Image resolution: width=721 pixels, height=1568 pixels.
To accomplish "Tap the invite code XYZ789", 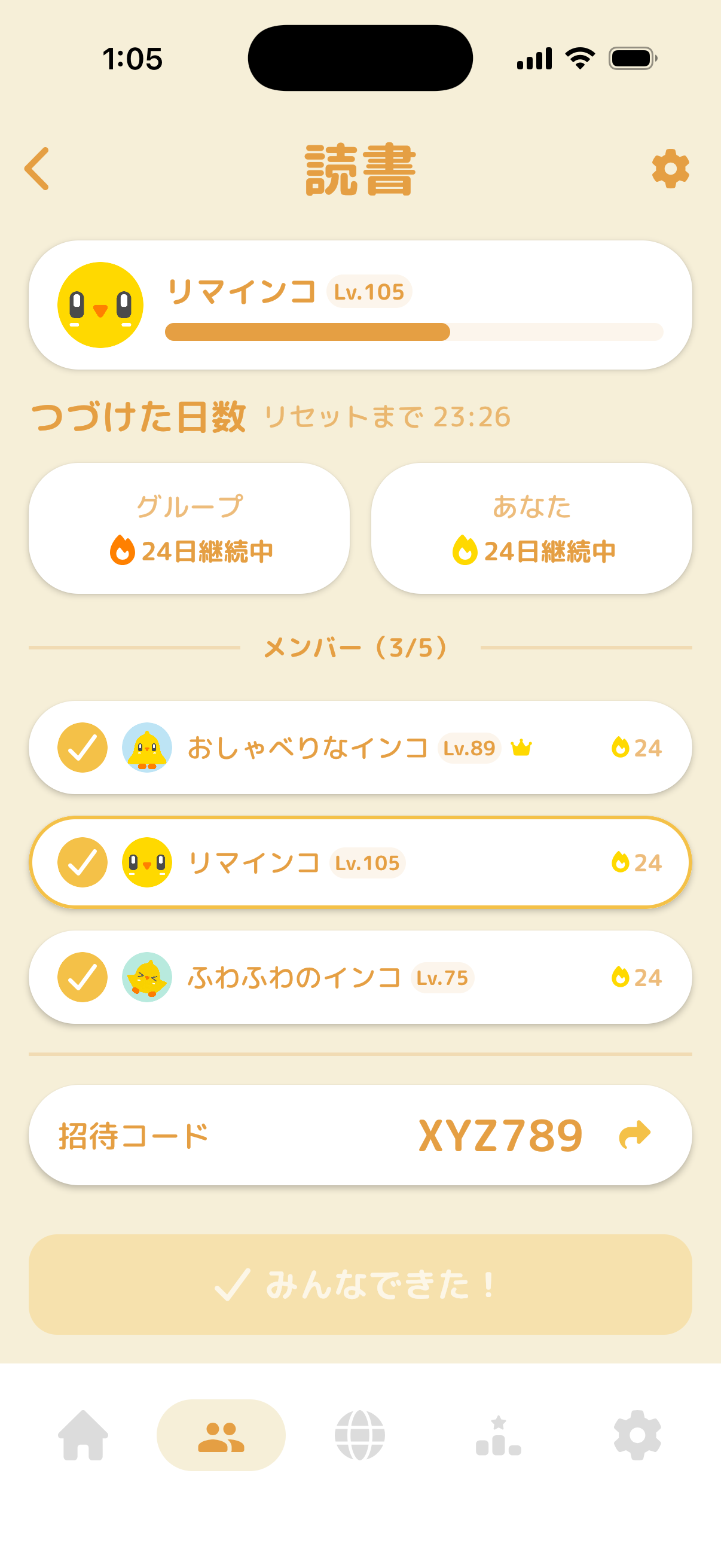I will (x=501, y=1133).
